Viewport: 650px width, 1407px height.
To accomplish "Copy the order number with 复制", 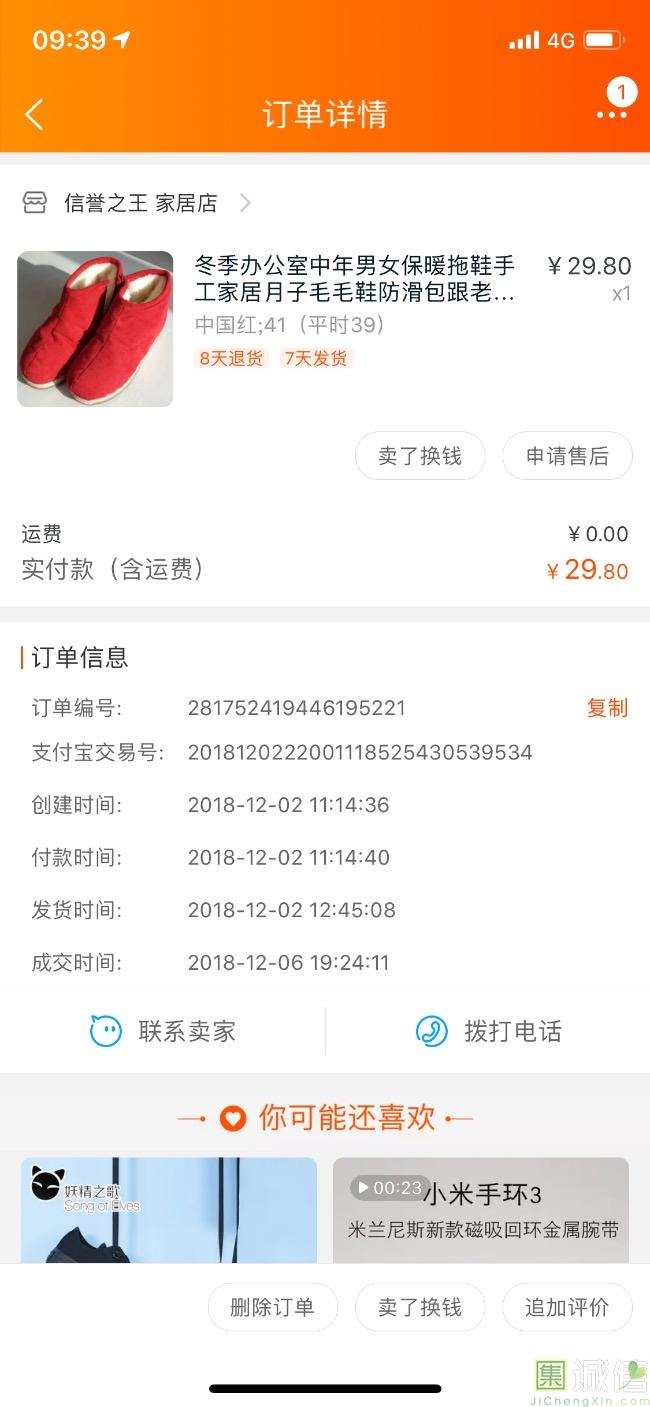I will (x=607, y=708).
